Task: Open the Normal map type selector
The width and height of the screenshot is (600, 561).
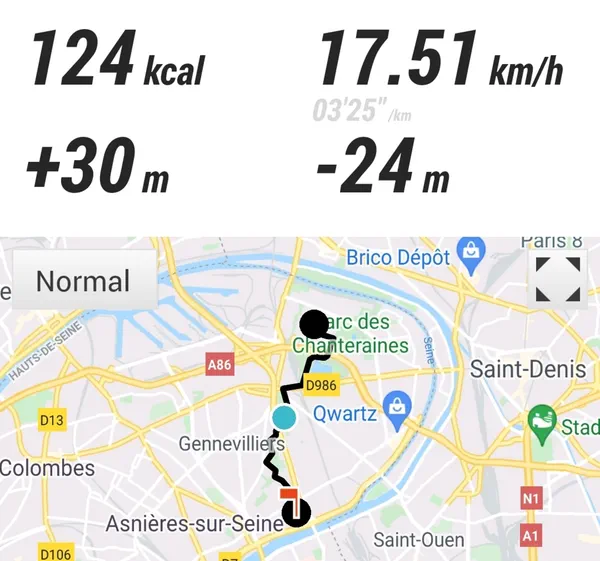Action: [x=83, y=281]
